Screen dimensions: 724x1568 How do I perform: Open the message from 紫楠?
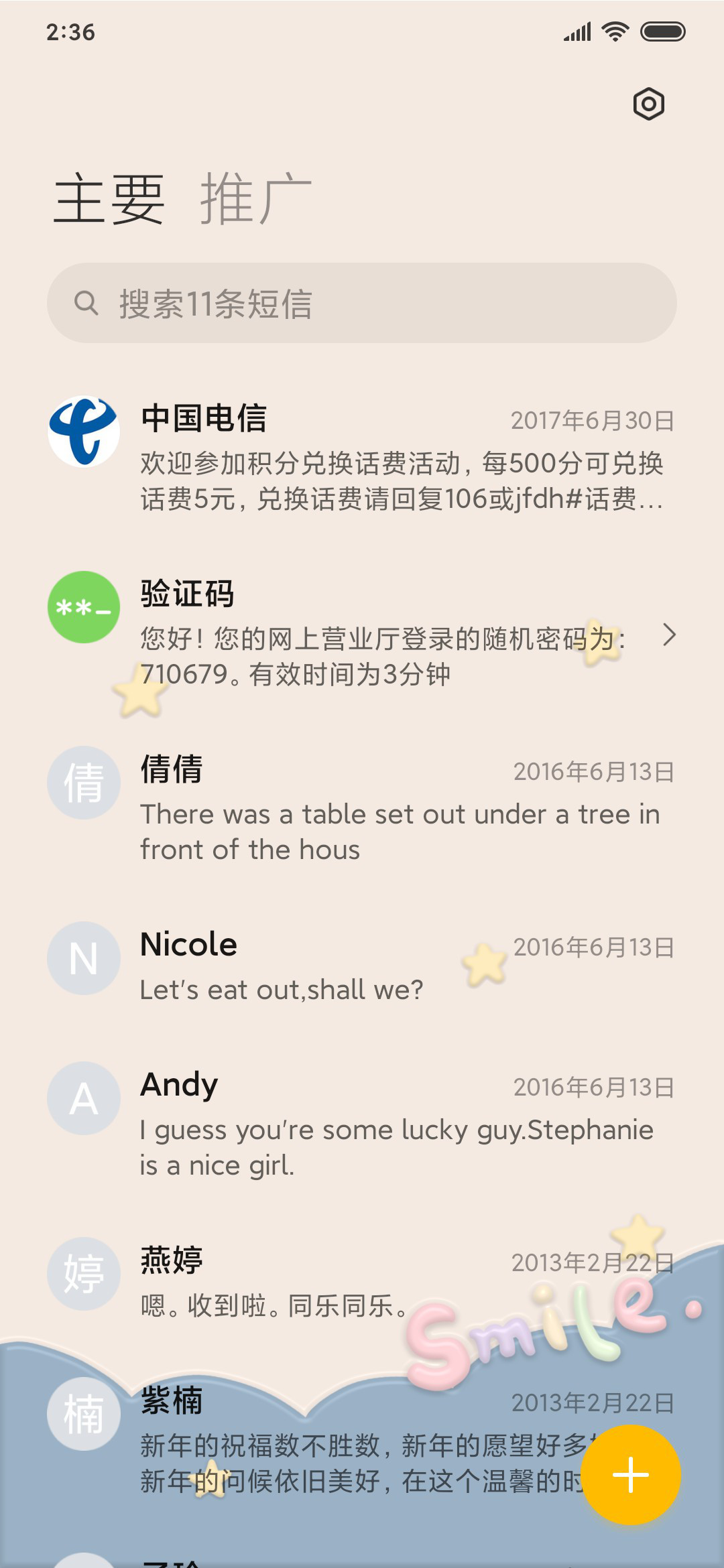[x=362, y=1439]
